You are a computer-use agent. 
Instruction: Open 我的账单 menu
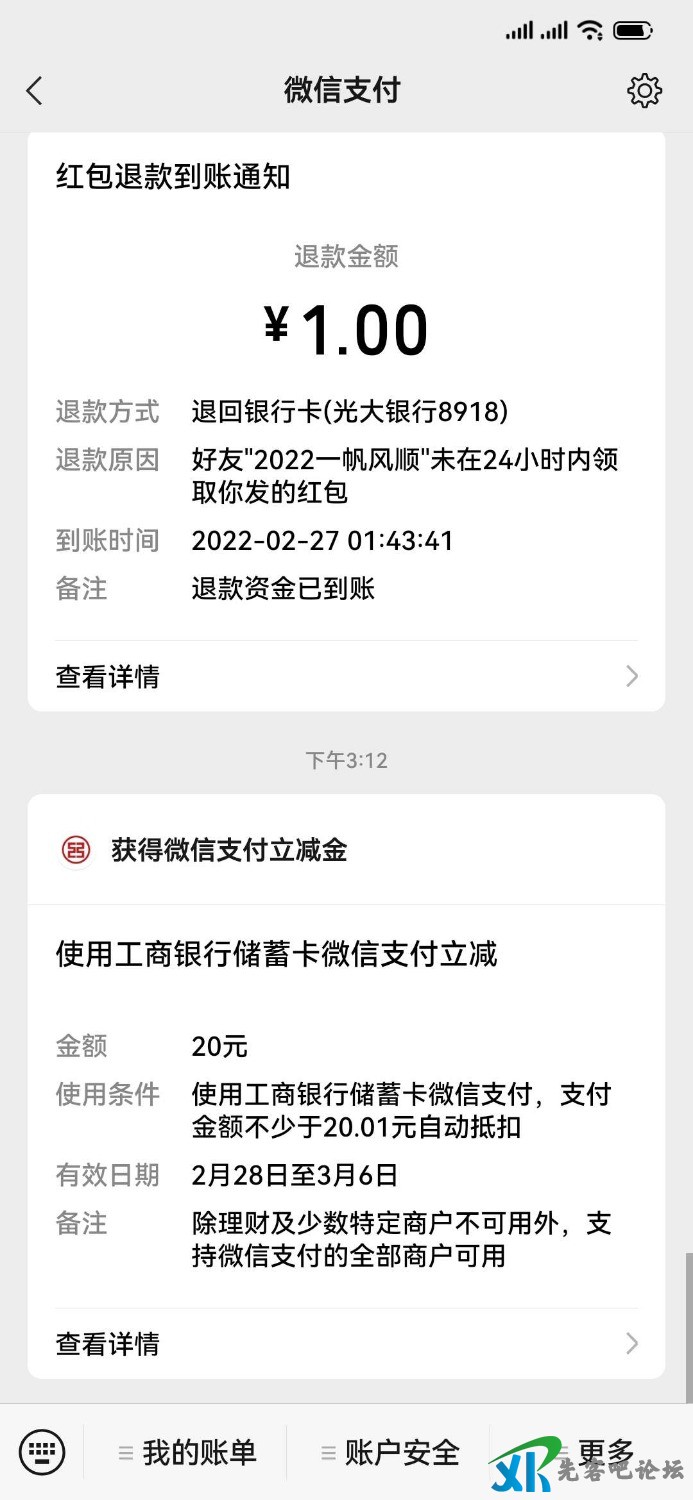pos(189,1452)
